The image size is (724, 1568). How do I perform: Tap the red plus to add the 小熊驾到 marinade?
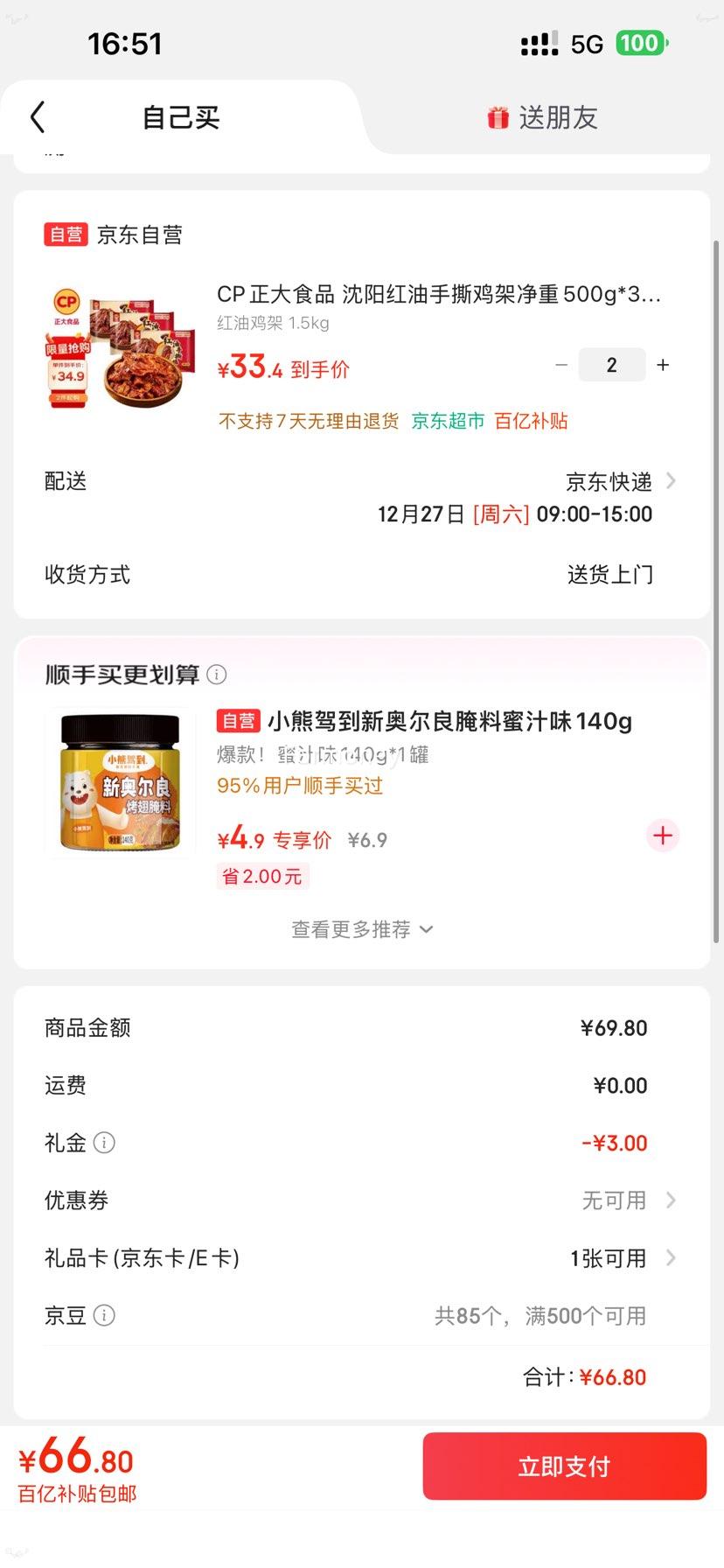point(662,835)
